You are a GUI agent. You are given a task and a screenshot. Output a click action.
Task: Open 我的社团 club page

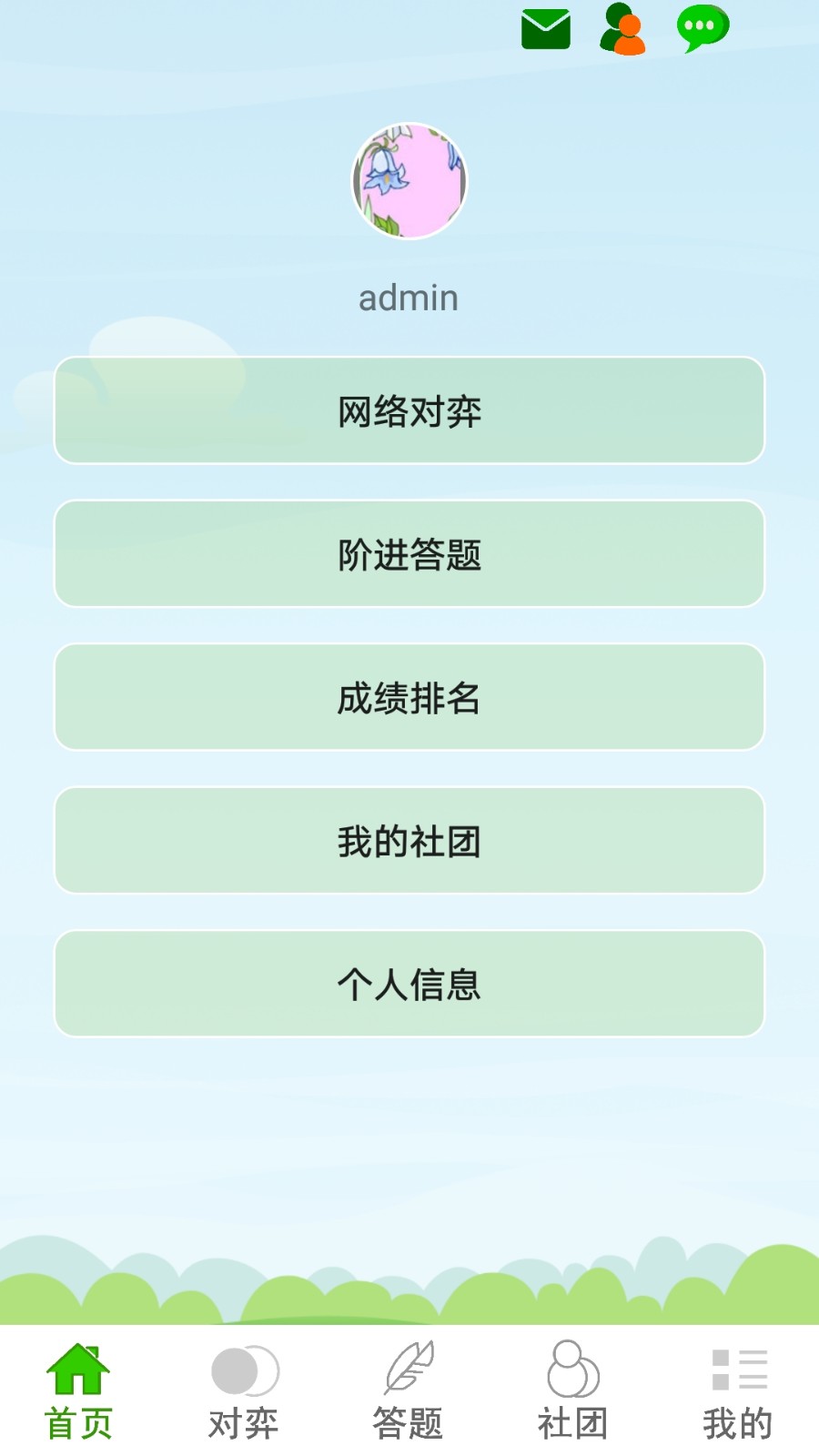point(409,840)
